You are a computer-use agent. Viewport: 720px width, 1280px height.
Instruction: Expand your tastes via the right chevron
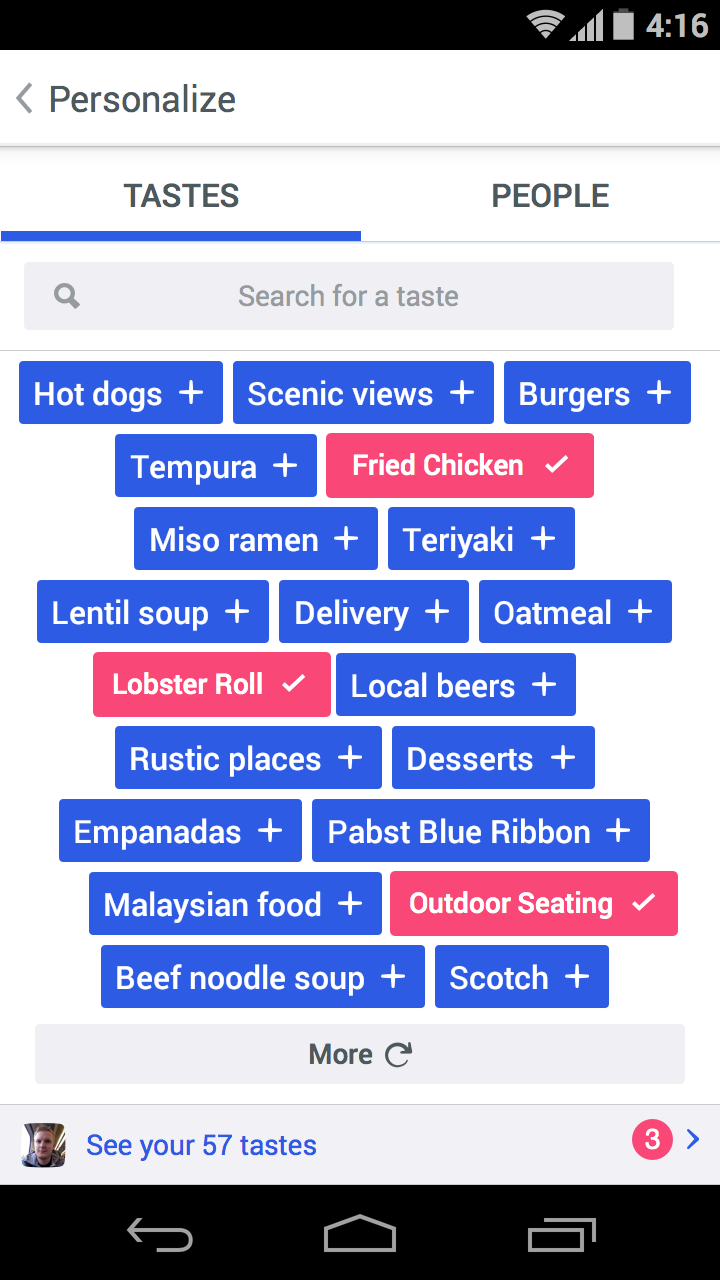tap(692, 1139)
